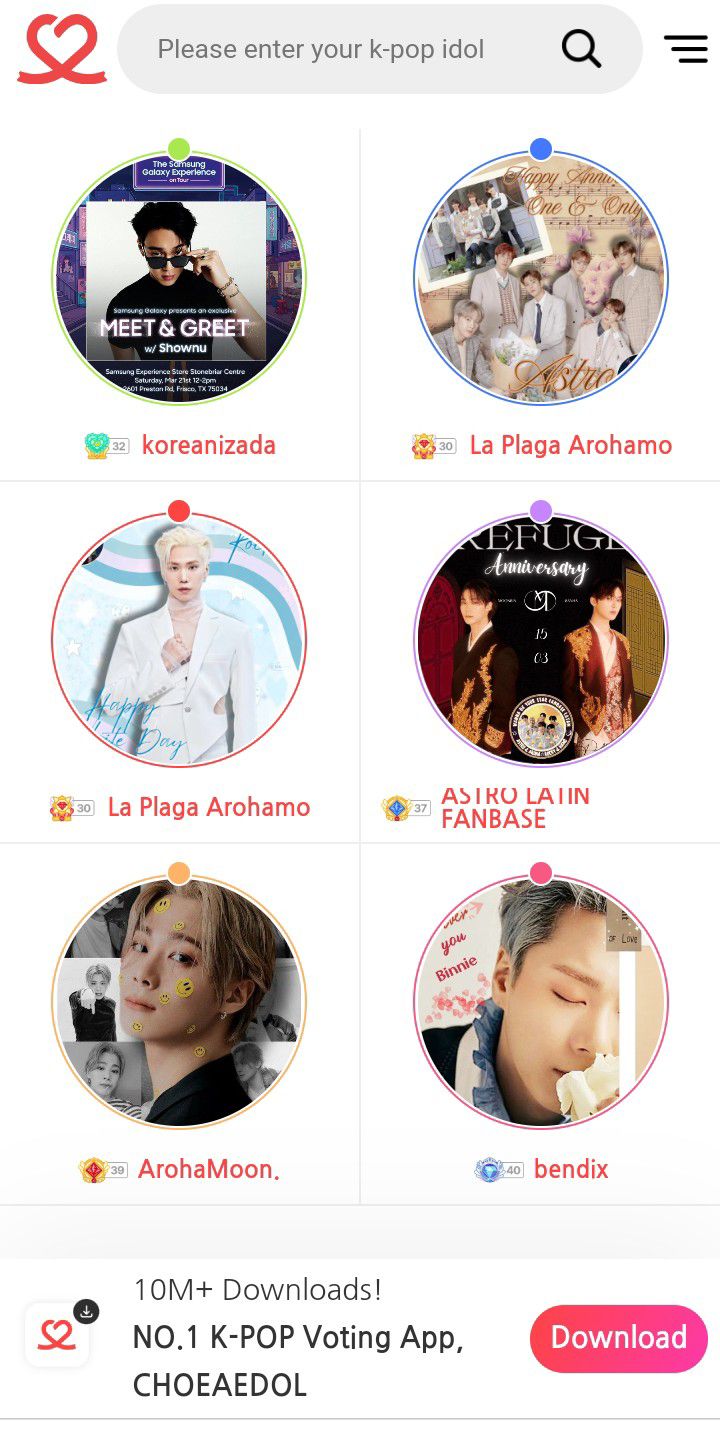Screen dimensions: 720x1431
Task: View ASTRO LATIN FANBASE's profile
Action: 515,807
